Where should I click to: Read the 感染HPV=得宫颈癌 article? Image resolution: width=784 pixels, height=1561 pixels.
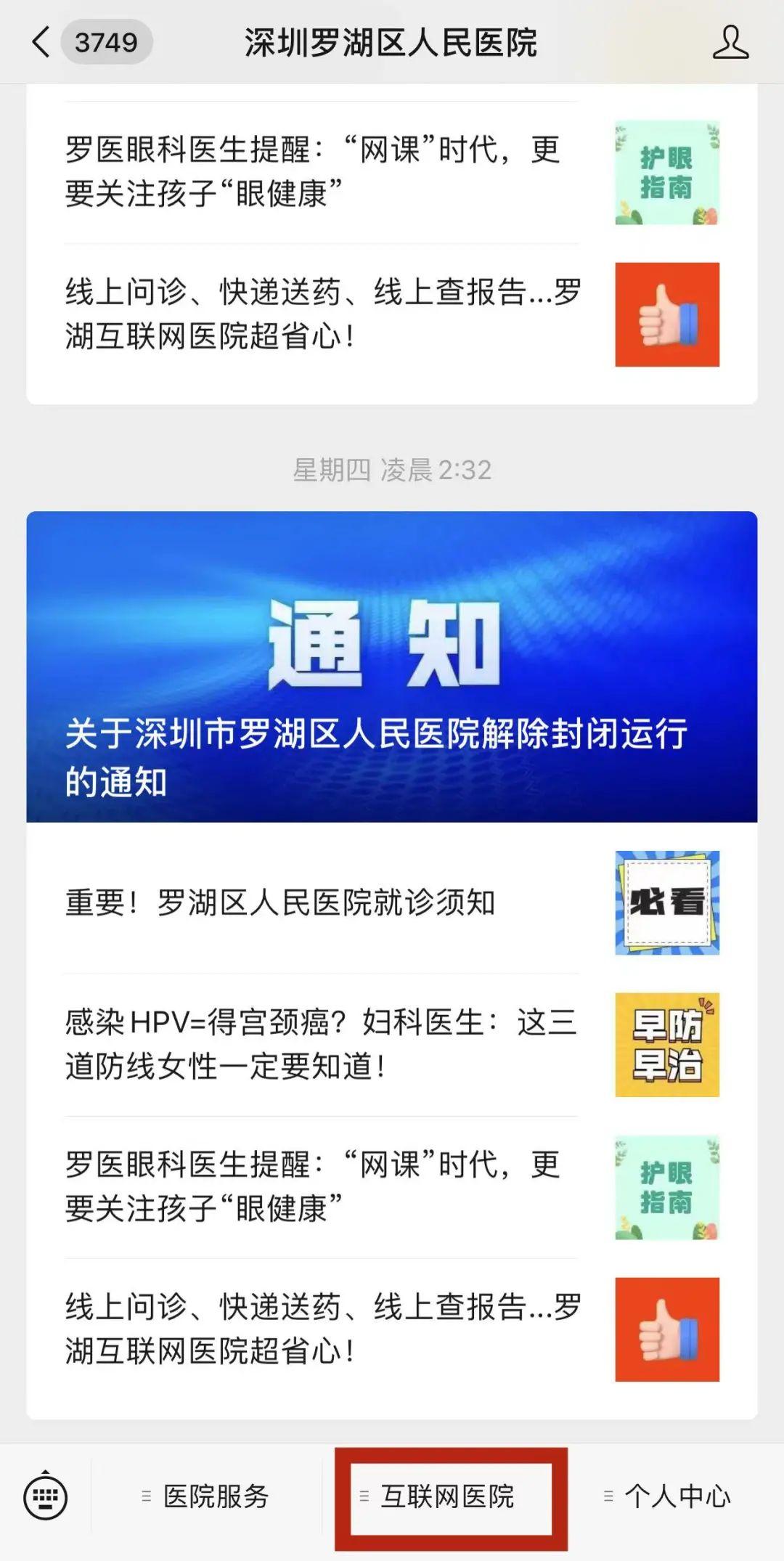(x=319, y=1044)
